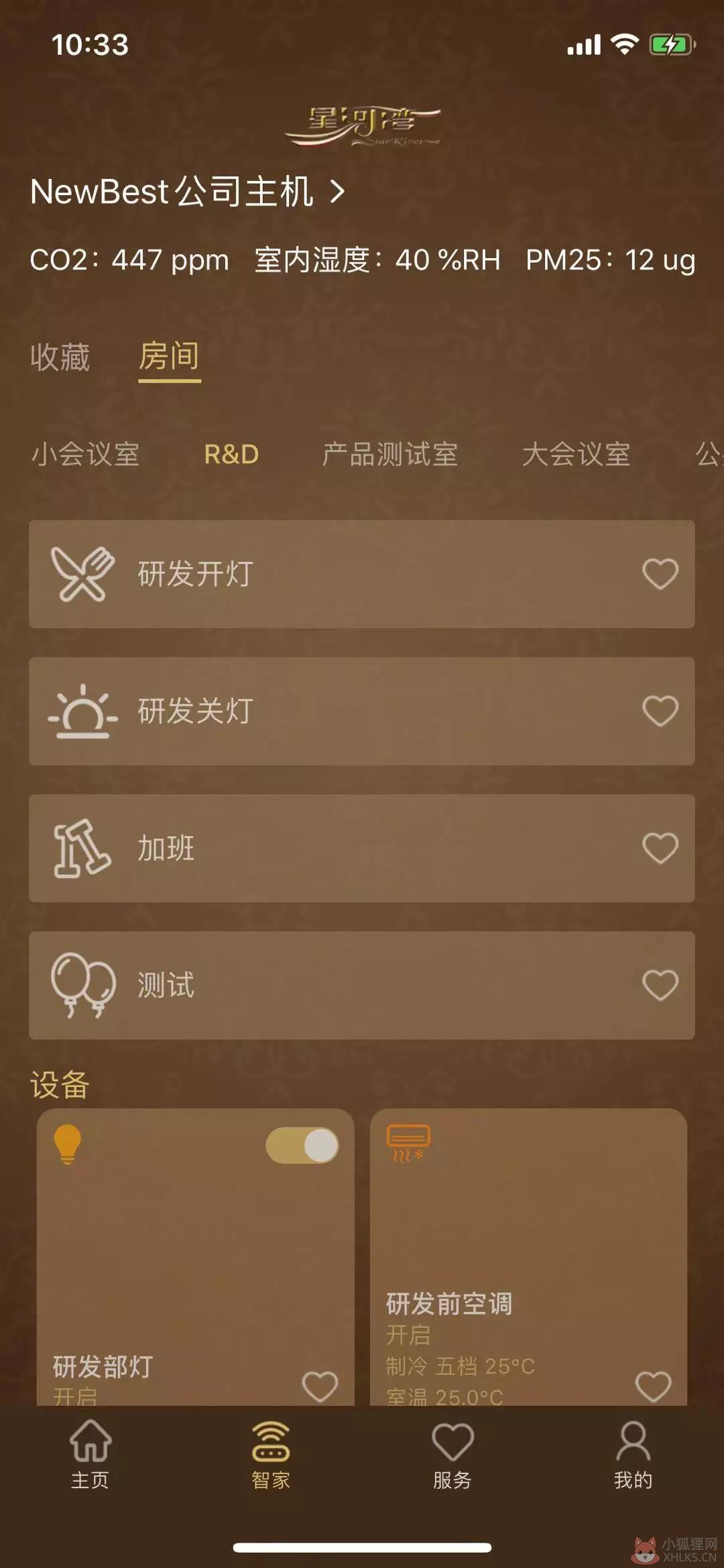Run the 测试 scene
Image resolution: width=724 pixels, height=1568 pixels.
tap(362, 985)
